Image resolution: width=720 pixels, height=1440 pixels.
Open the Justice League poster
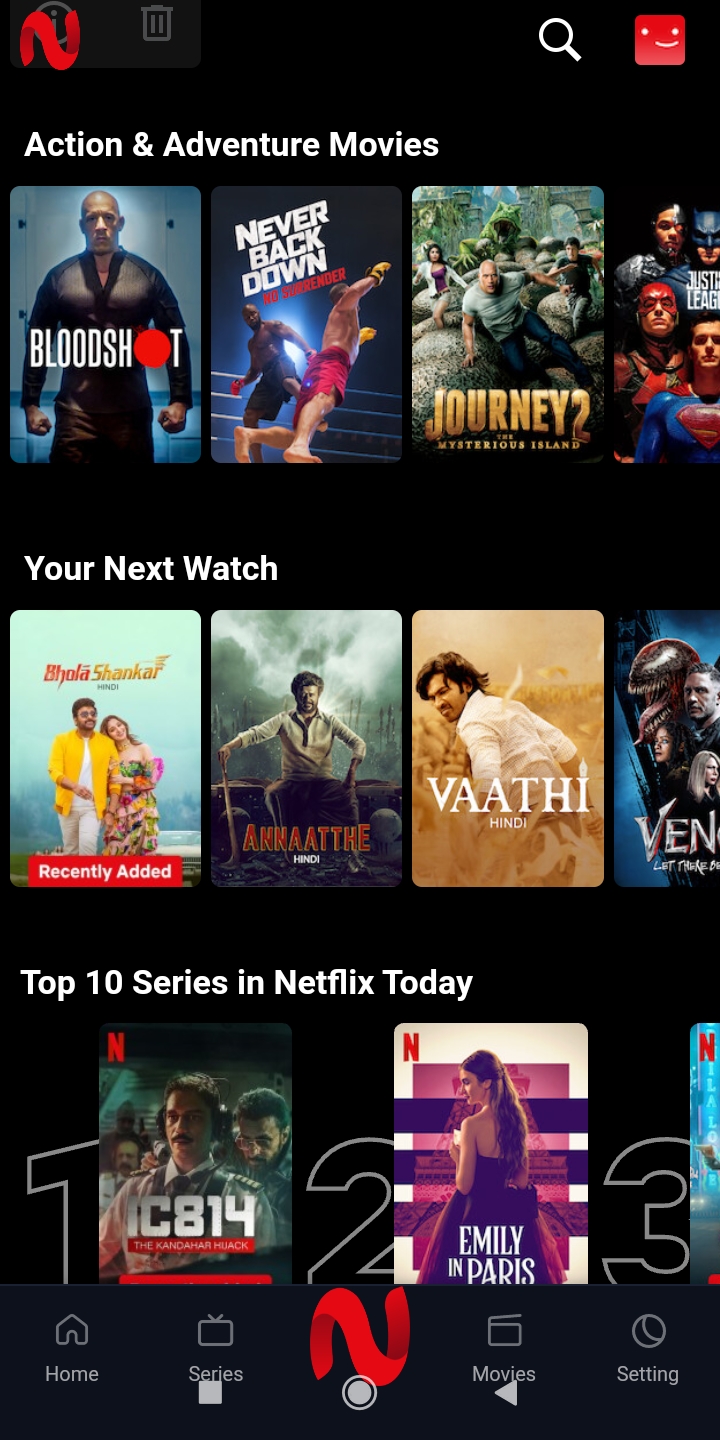[x=667, y=324]
